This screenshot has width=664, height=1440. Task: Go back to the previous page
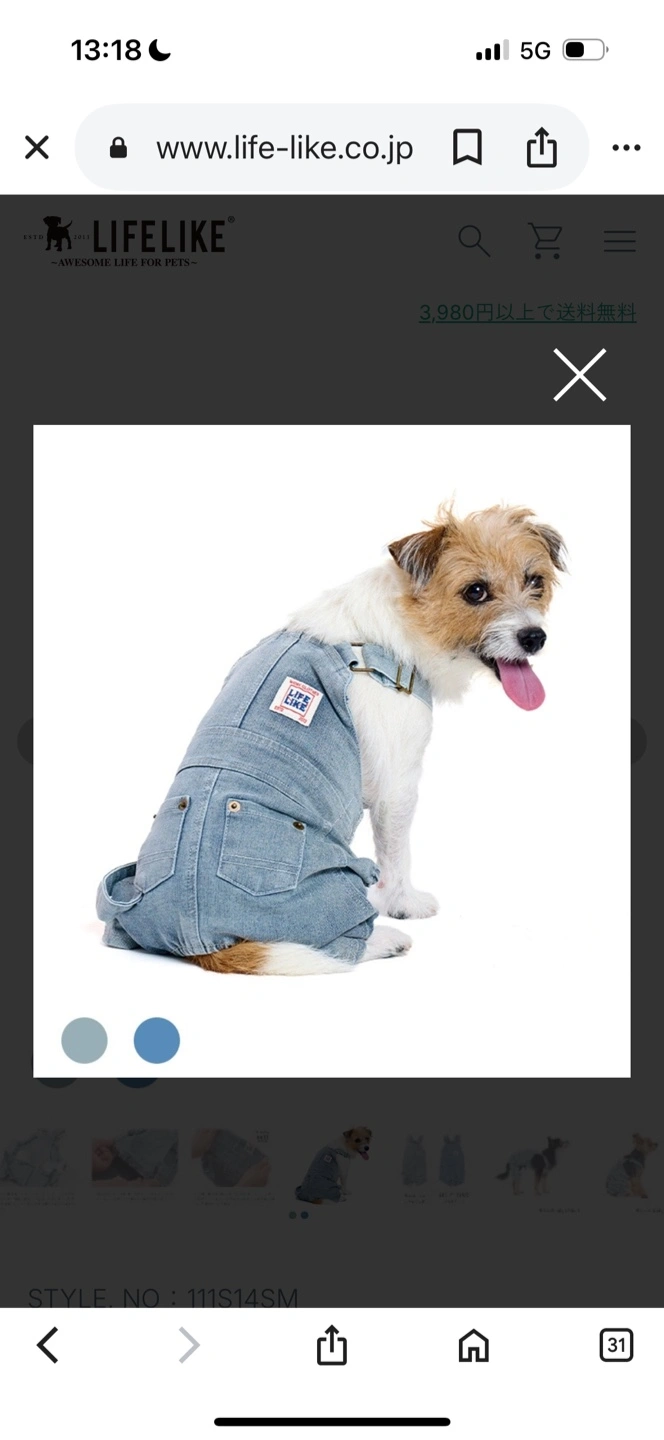[47, 1346]
